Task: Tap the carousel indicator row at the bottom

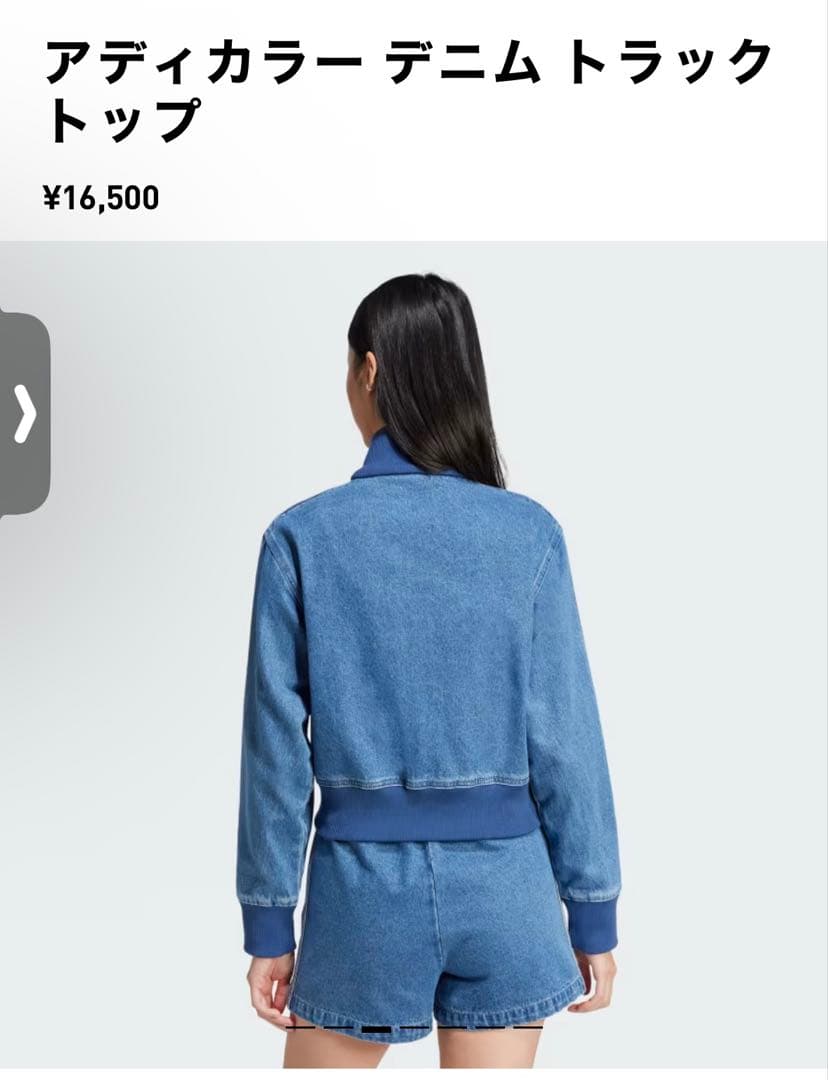Action: (x=414, y=1027)
